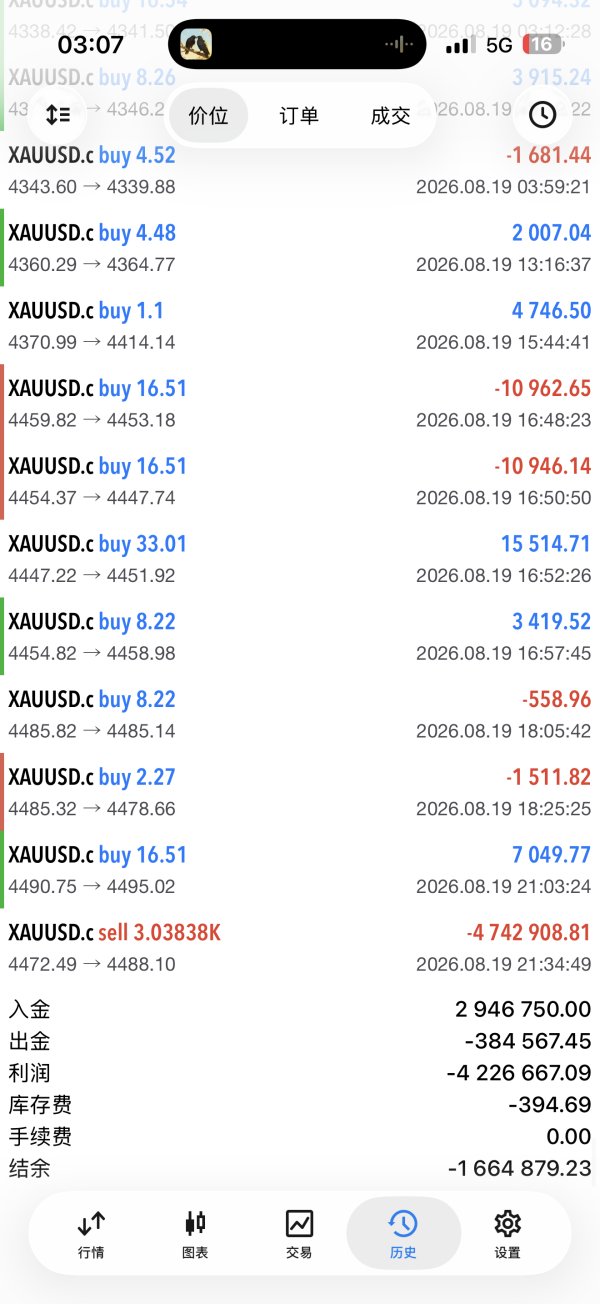This screenshot has width=600, height=1304.
Task: Expand the sell 3.03838K trade row
Action: point(300,948)
